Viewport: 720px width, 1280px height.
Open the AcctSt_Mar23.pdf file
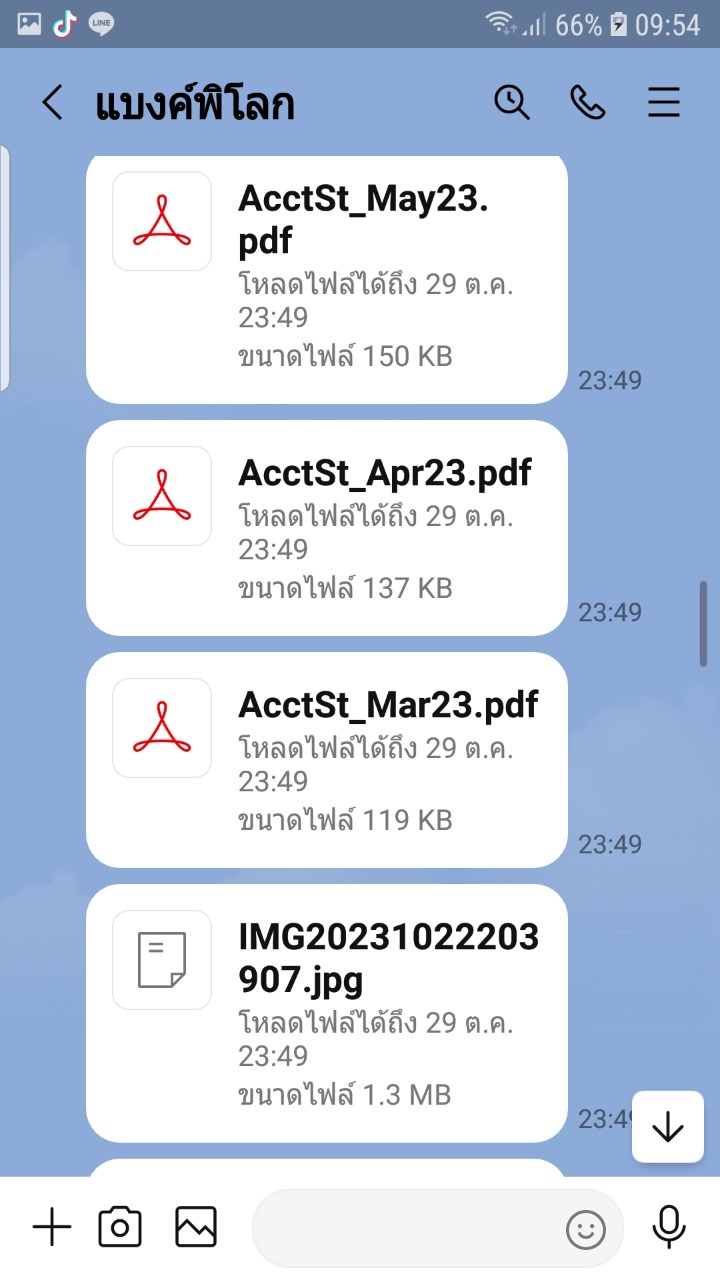point(326,760)
